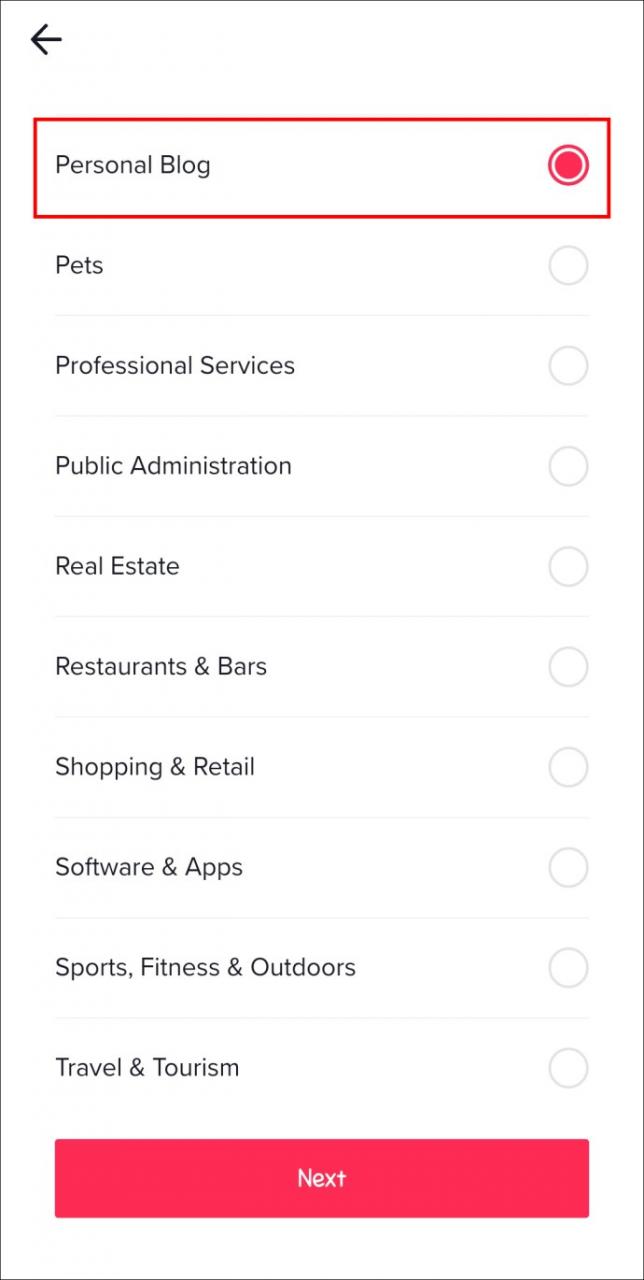Select Restaurants & Bars category
Image resolution: width=644 pixels, height=1280 pixels.
[567, 667]
